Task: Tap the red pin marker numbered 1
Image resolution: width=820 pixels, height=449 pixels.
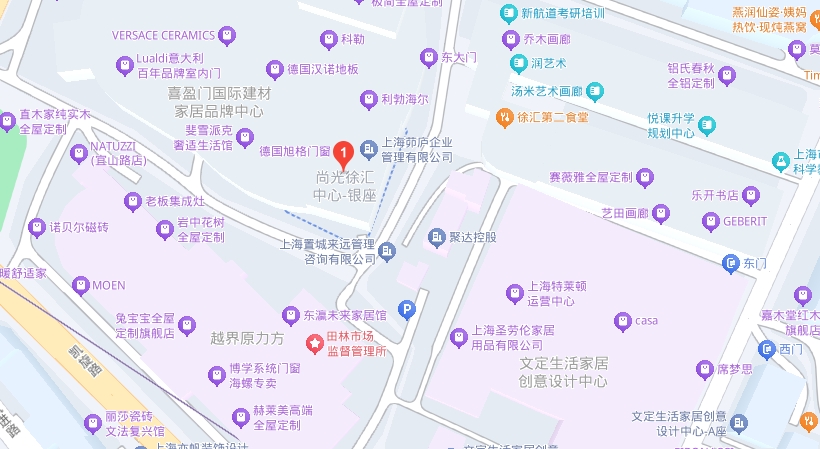Action: point(344,154)
